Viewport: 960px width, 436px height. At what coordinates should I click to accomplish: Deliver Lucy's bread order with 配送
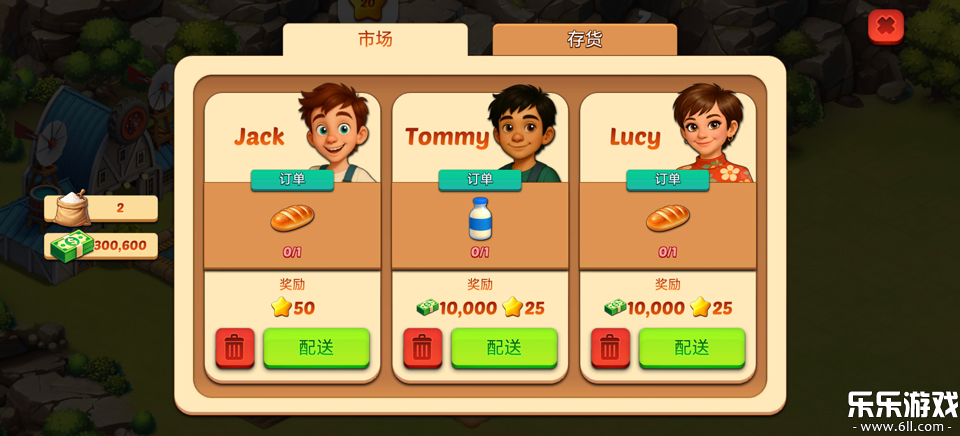(692, 347)
